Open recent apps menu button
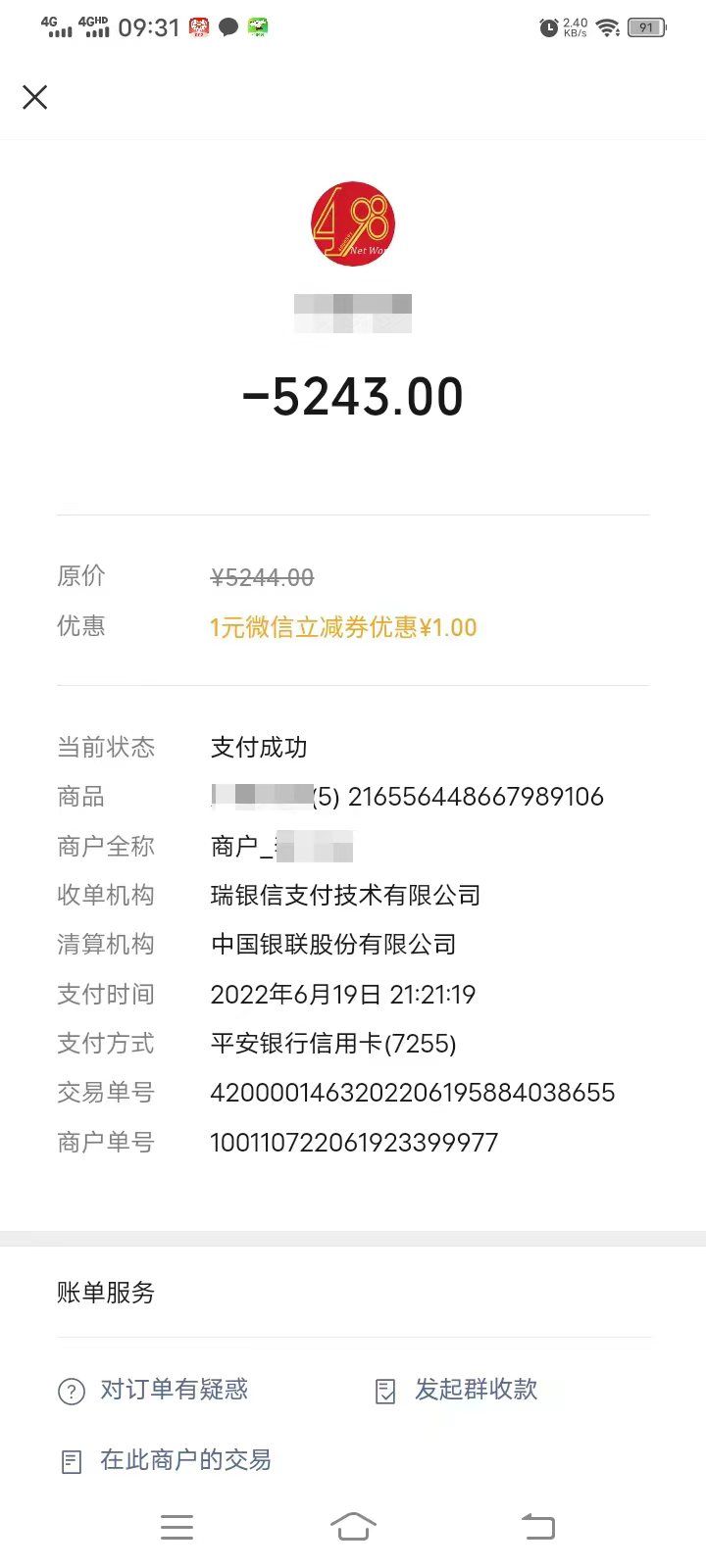706x1568 pixels. pyautogui.click(x=176, y=1527)
